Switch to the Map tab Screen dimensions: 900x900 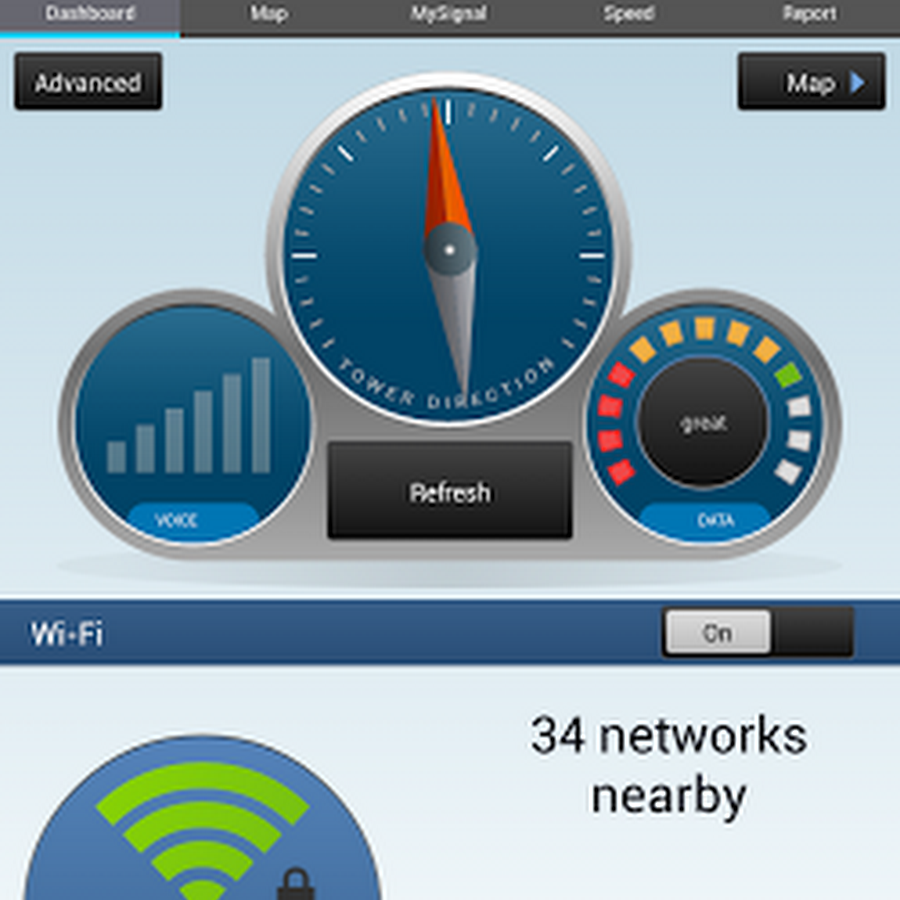tap(270, 15)
